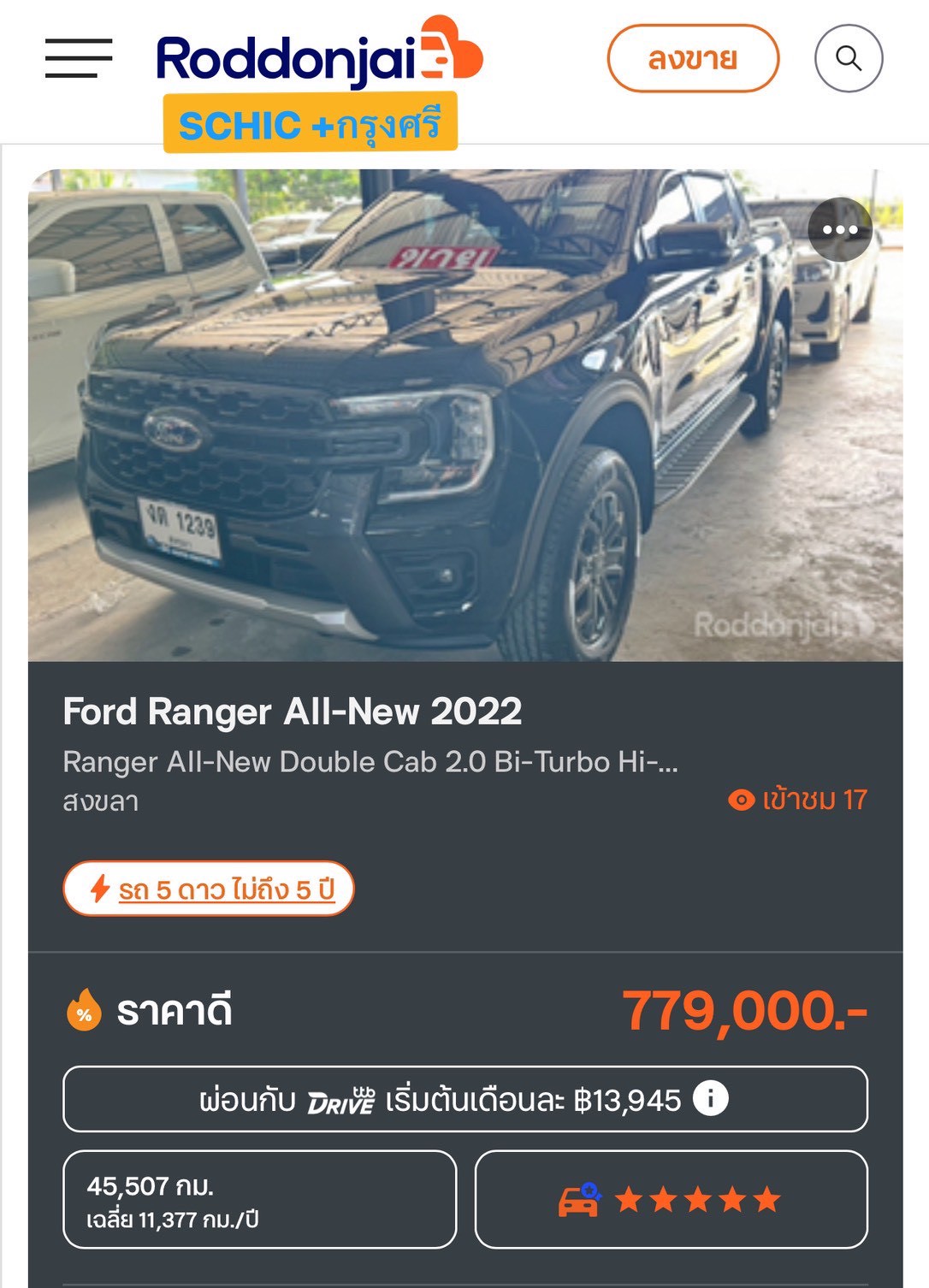Image resolution: width=929 pixels, height=1288 pixels.
Task: Open the 45,507 กม. mileage box
Action: tap(259, 1199)
